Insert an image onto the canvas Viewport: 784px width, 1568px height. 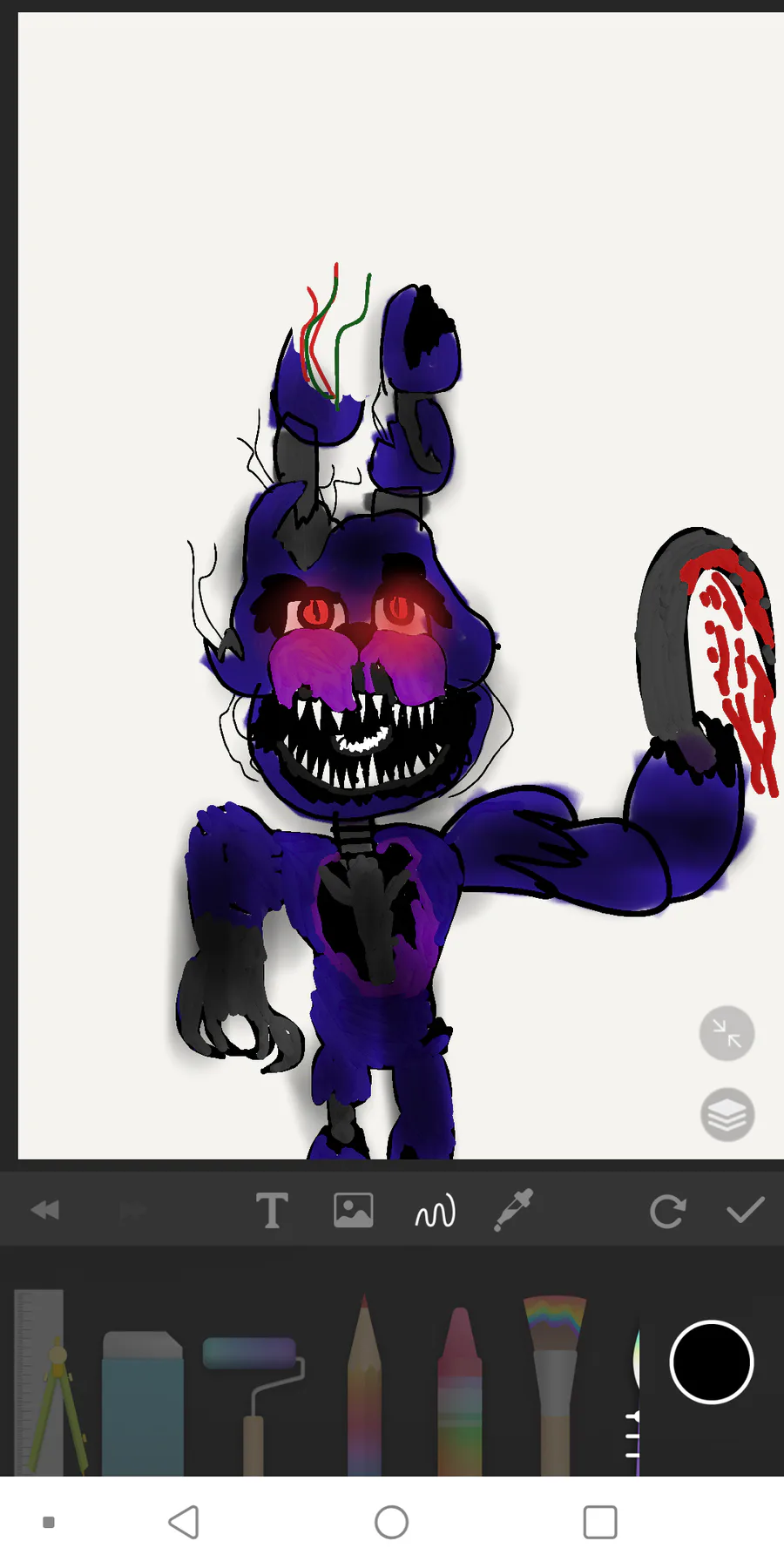pyautogui.click(x=354, y=1210)
